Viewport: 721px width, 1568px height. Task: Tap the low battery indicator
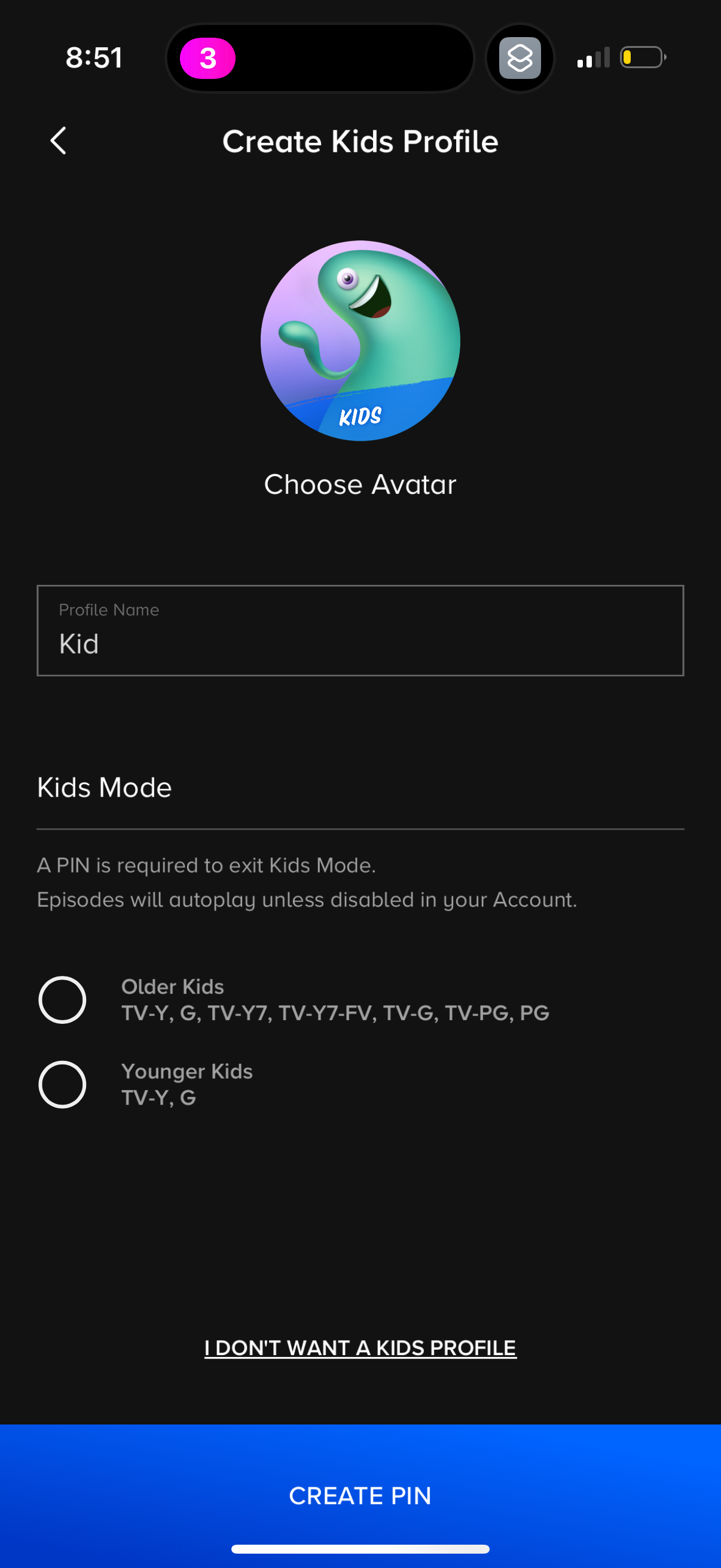click(x=643, y=58)
